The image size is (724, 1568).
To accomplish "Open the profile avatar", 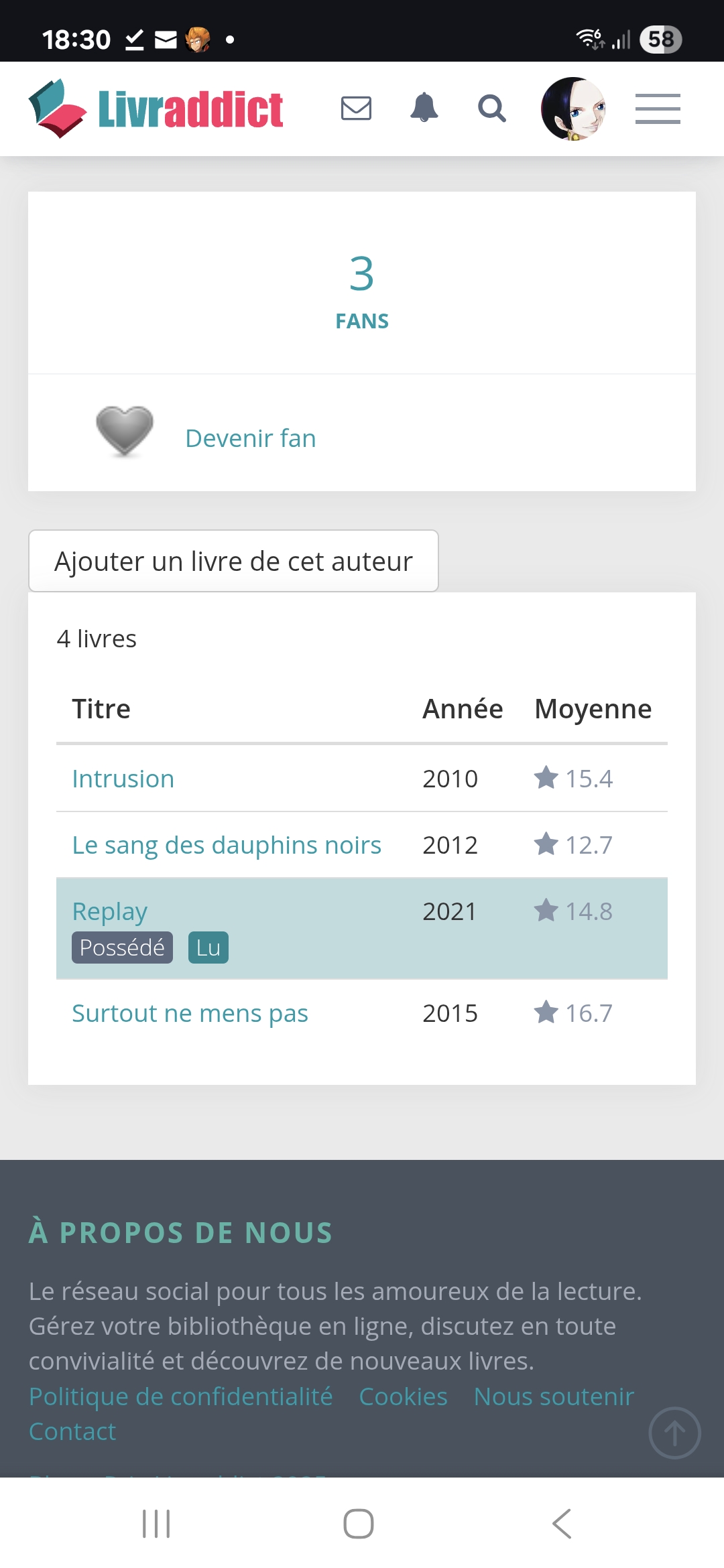I will [x=573, y=109].
